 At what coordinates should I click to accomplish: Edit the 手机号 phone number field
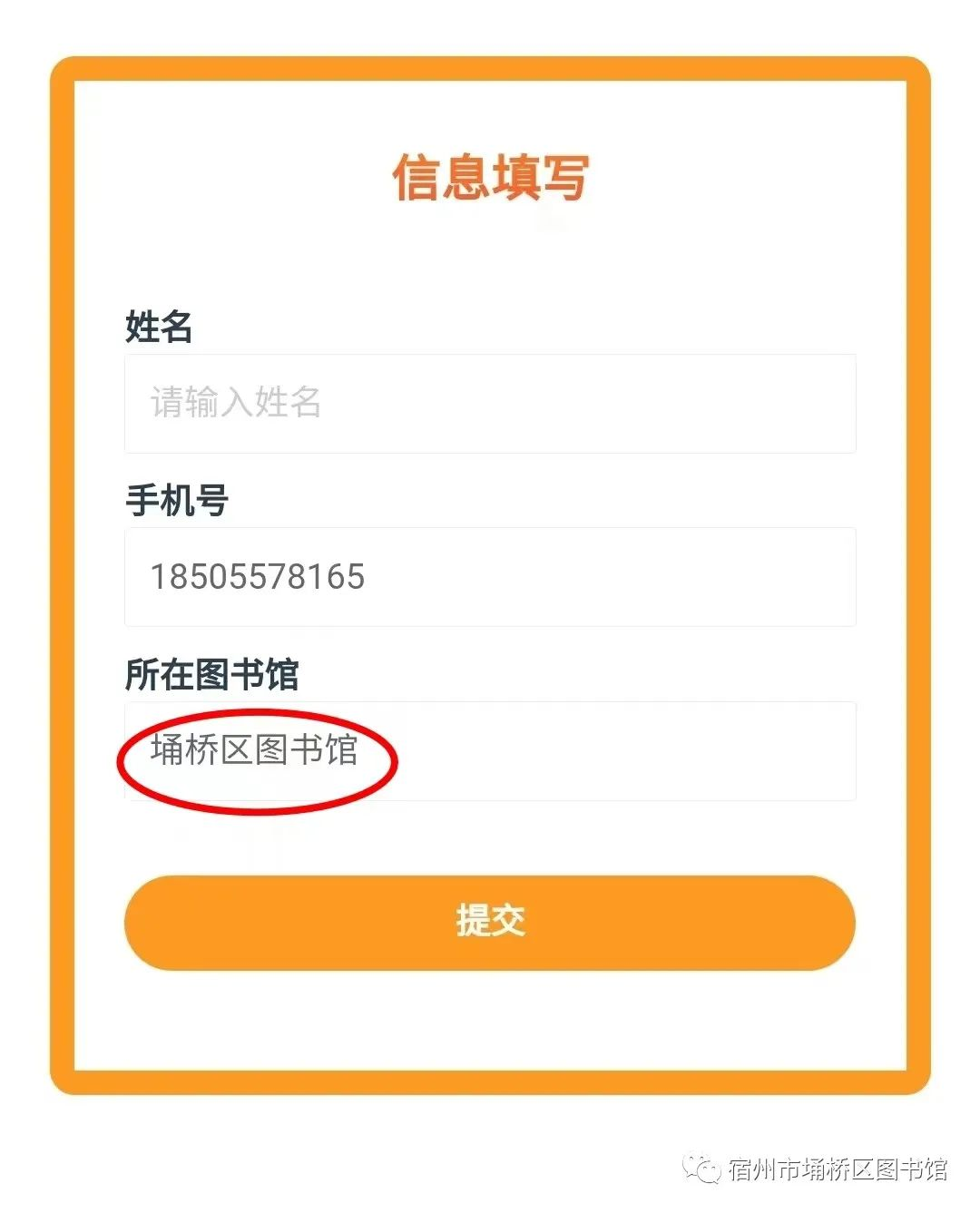490,577
